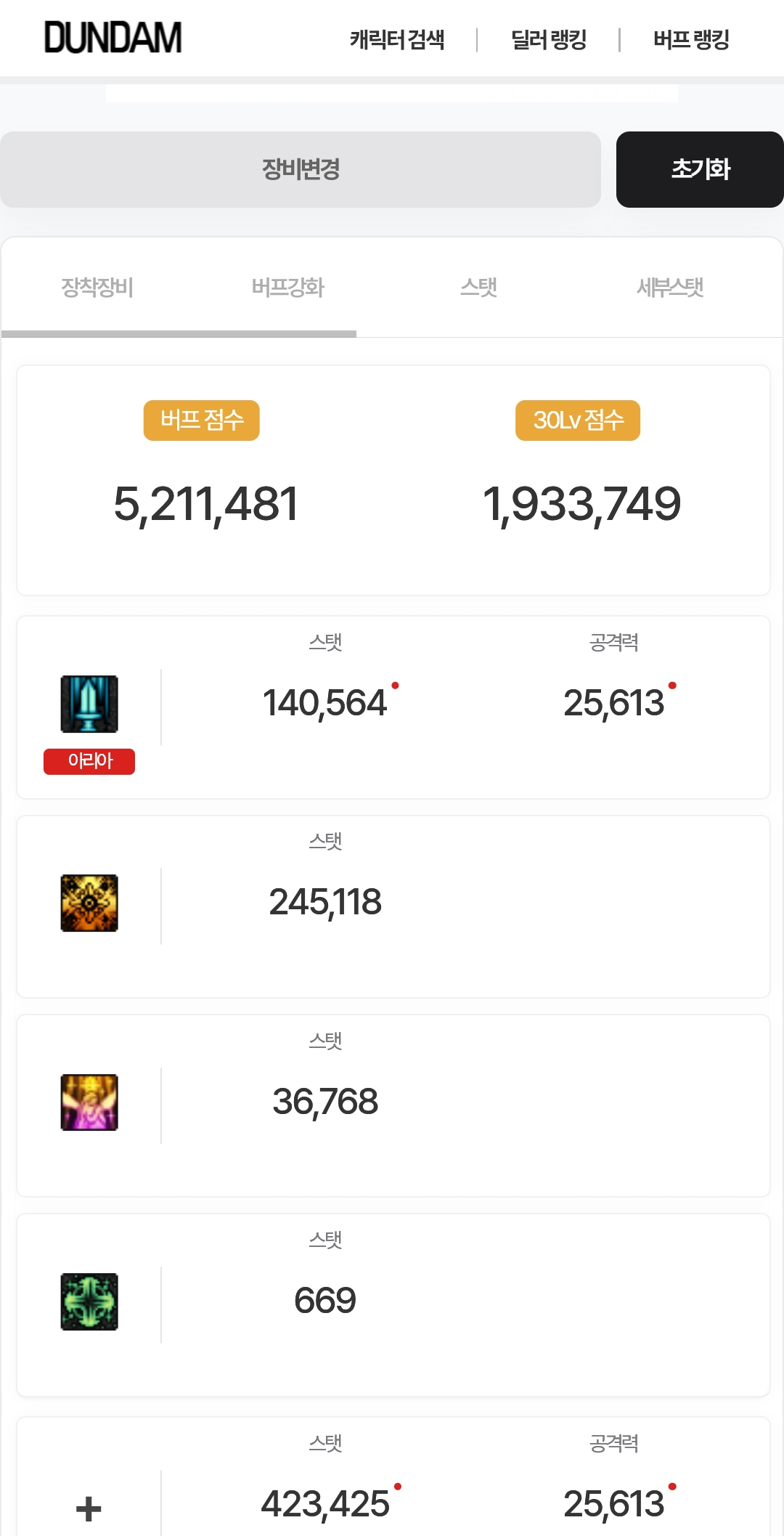Tap the 장비변경 button
This screenshot has width=784, height=1536.
point(301,169)
